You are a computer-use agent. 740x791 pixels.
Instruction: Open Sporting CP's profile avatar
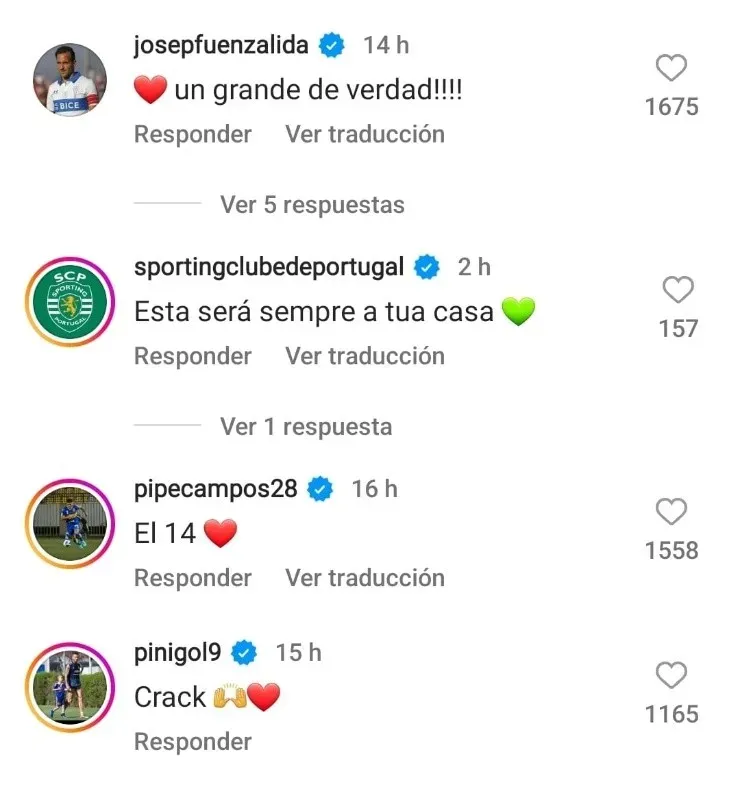click(71, 301)
